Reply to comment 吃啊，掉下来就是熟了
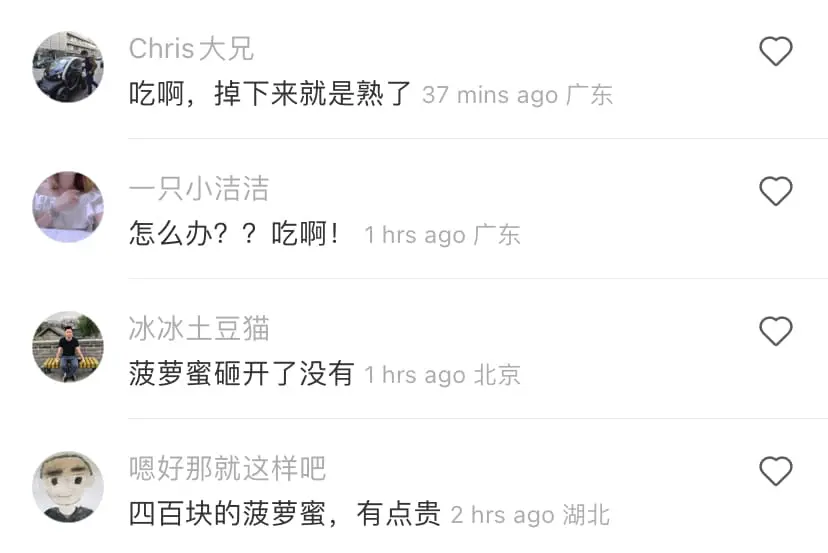828x553 pixels. click(270, 95)
